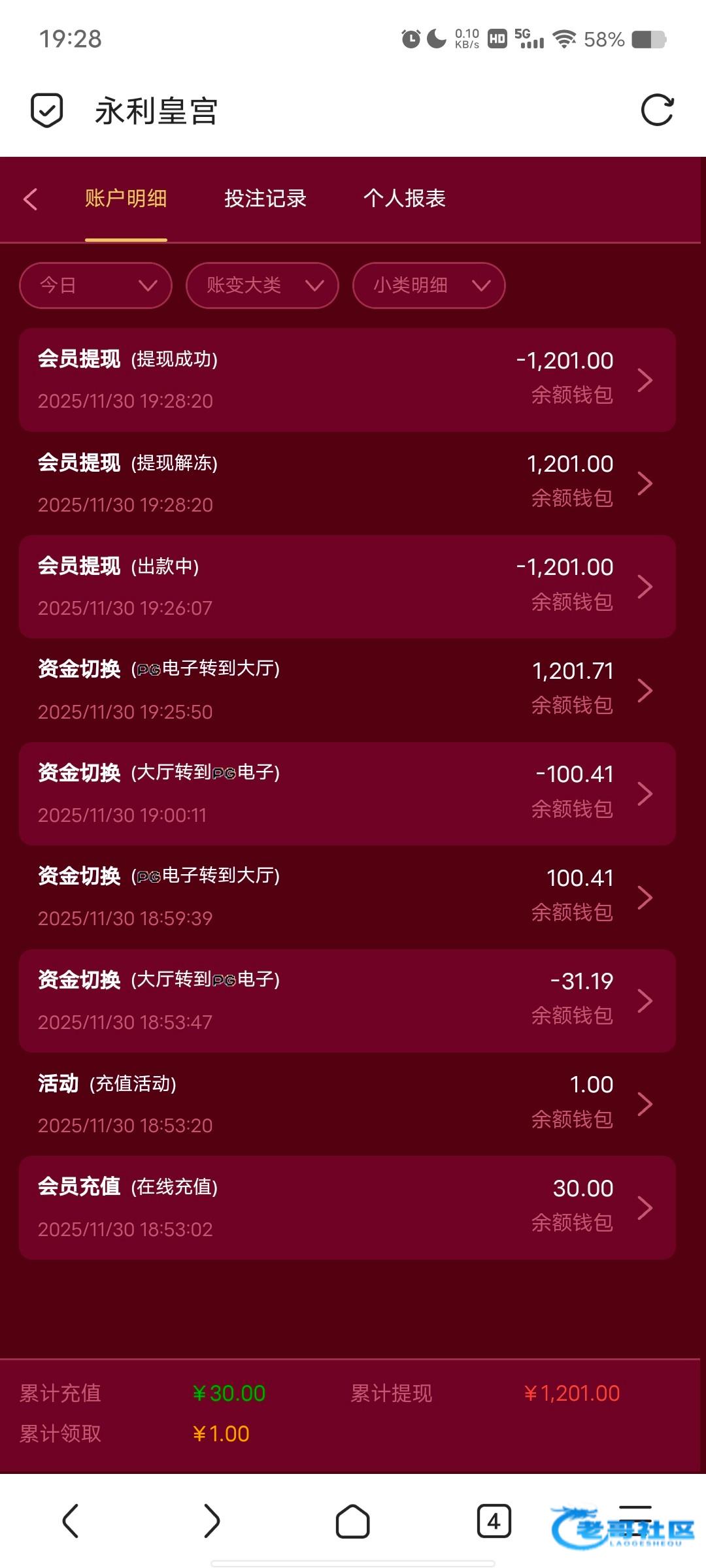Open the 充值活动 1.00 record

[x=347, y=1104]
